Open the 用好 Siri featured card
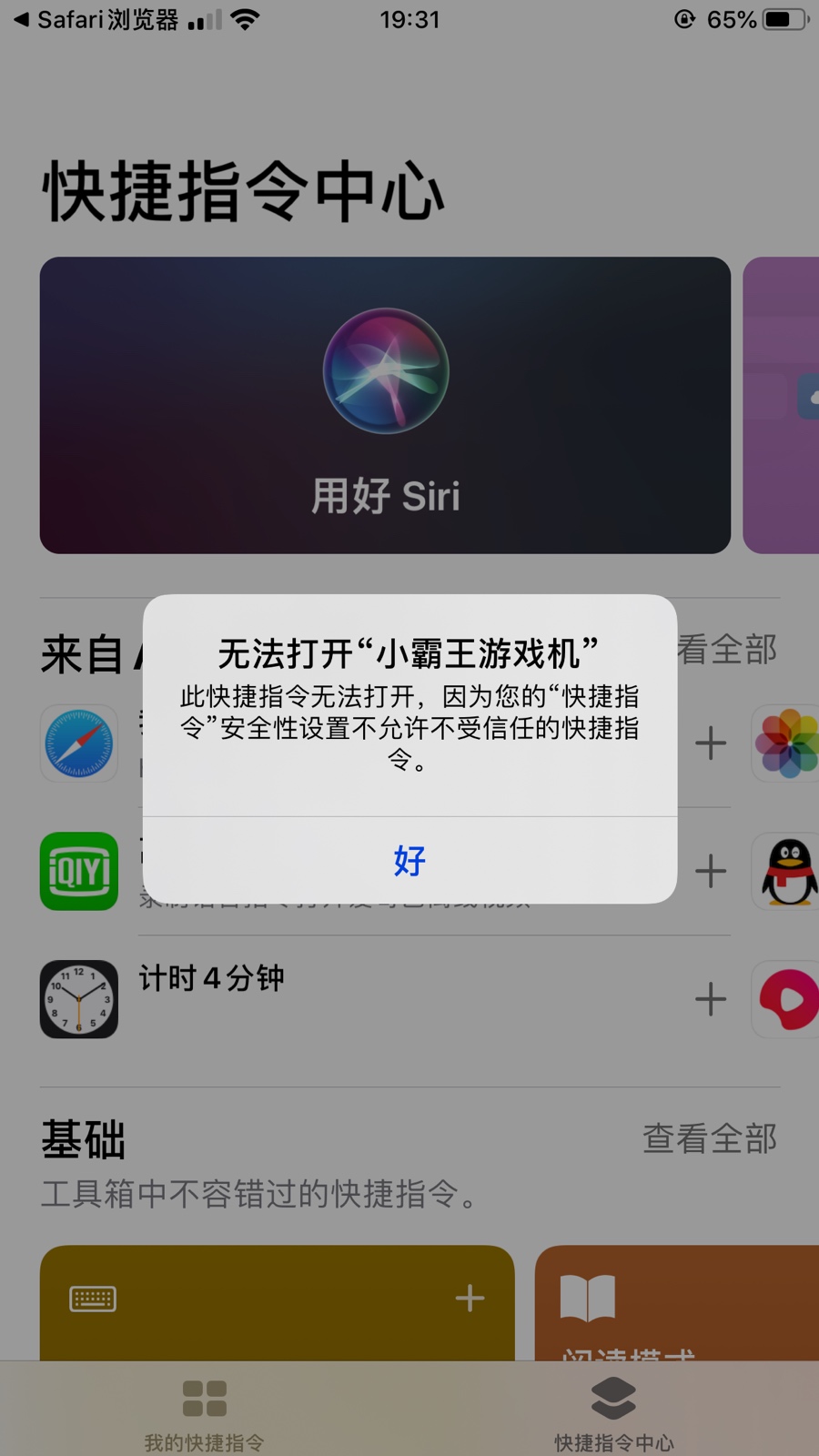Screen dimensions: 819x1456 pos(385,405)
